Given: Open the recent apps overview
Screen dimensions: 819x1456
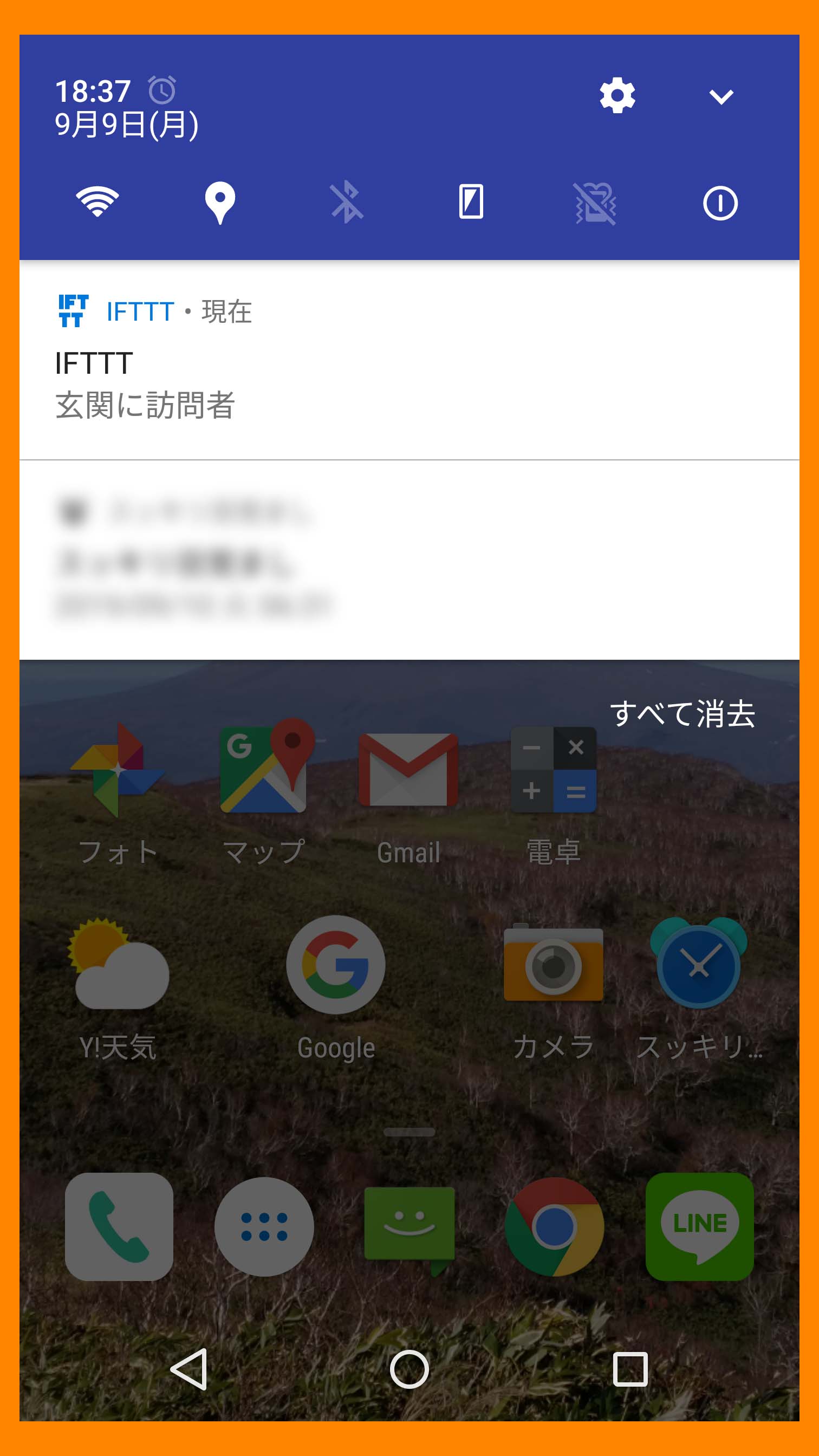Looking at the screenshot, I should [x=630, y=1369].
